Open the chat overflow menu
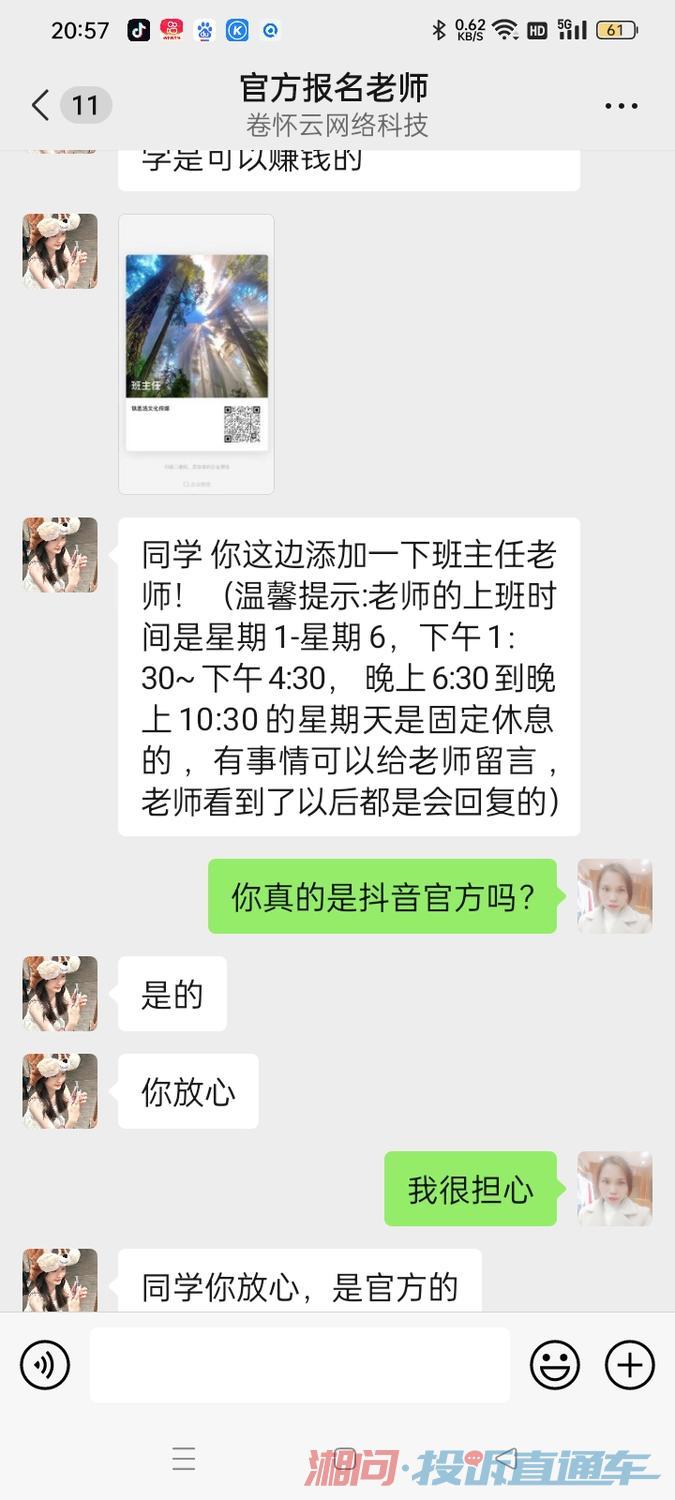 coord(621,106)
